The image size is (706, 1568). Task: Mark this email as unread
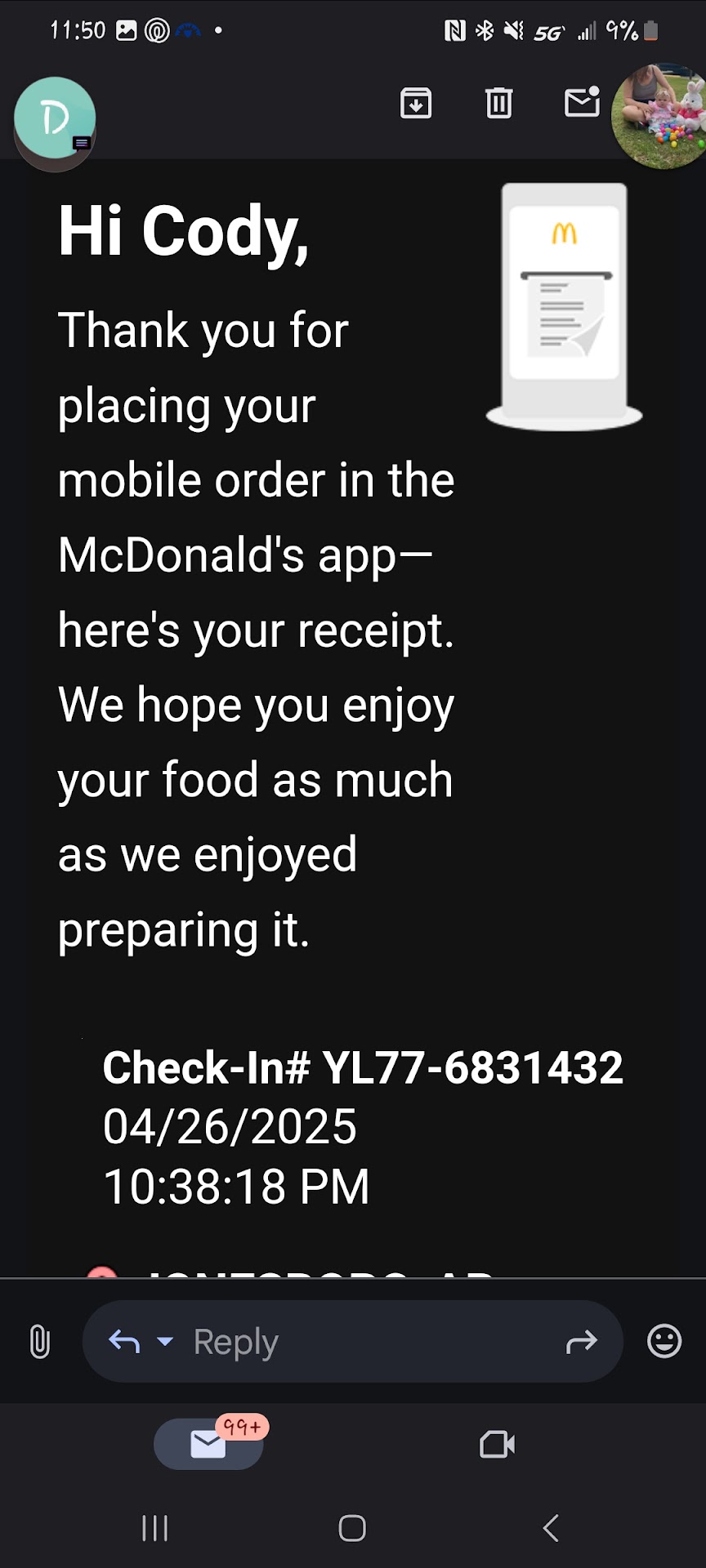(582, 102)
